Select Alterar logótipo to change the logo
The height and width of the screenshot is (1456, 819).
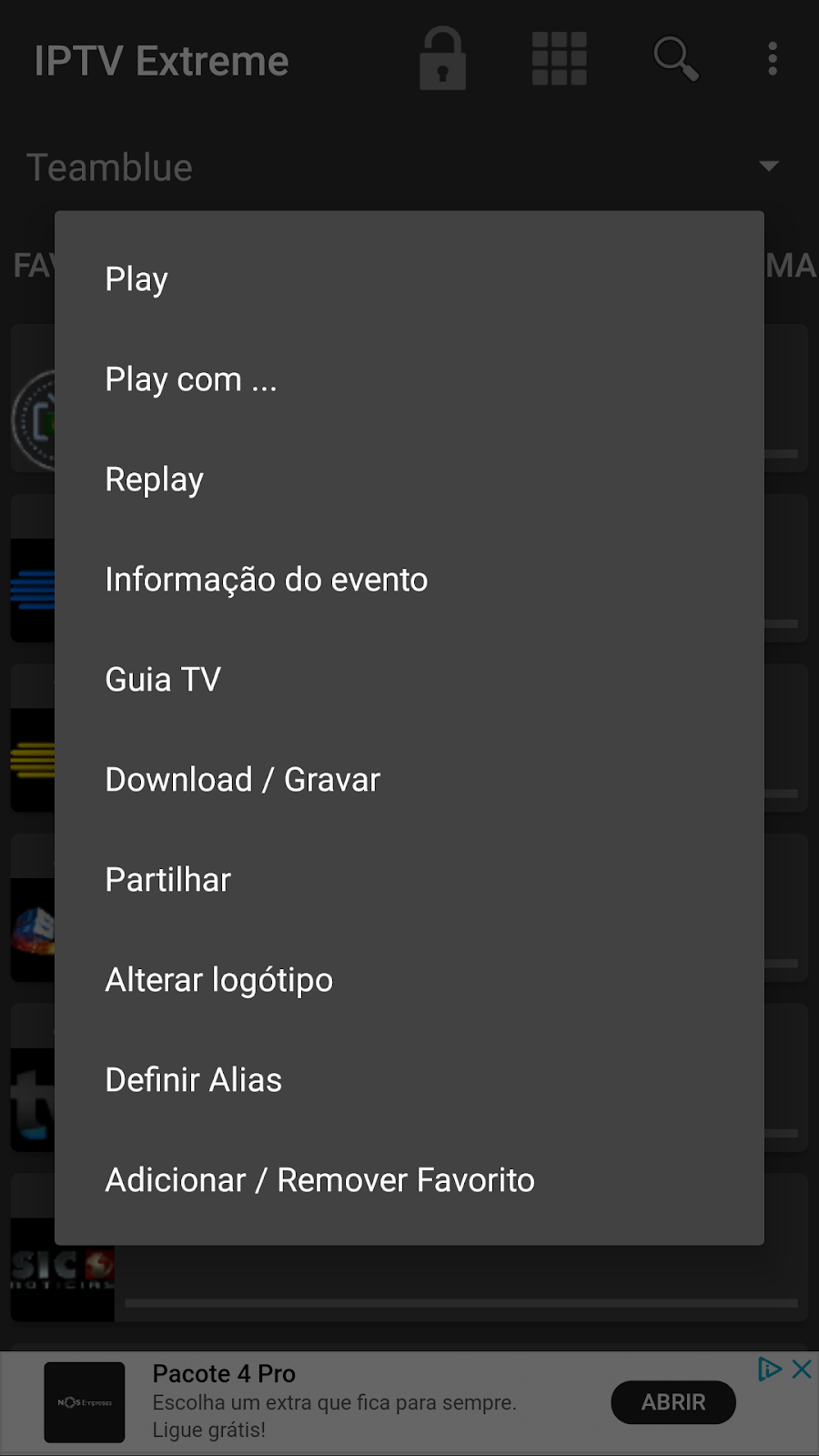pyautogui.click(x=219, y=979)
